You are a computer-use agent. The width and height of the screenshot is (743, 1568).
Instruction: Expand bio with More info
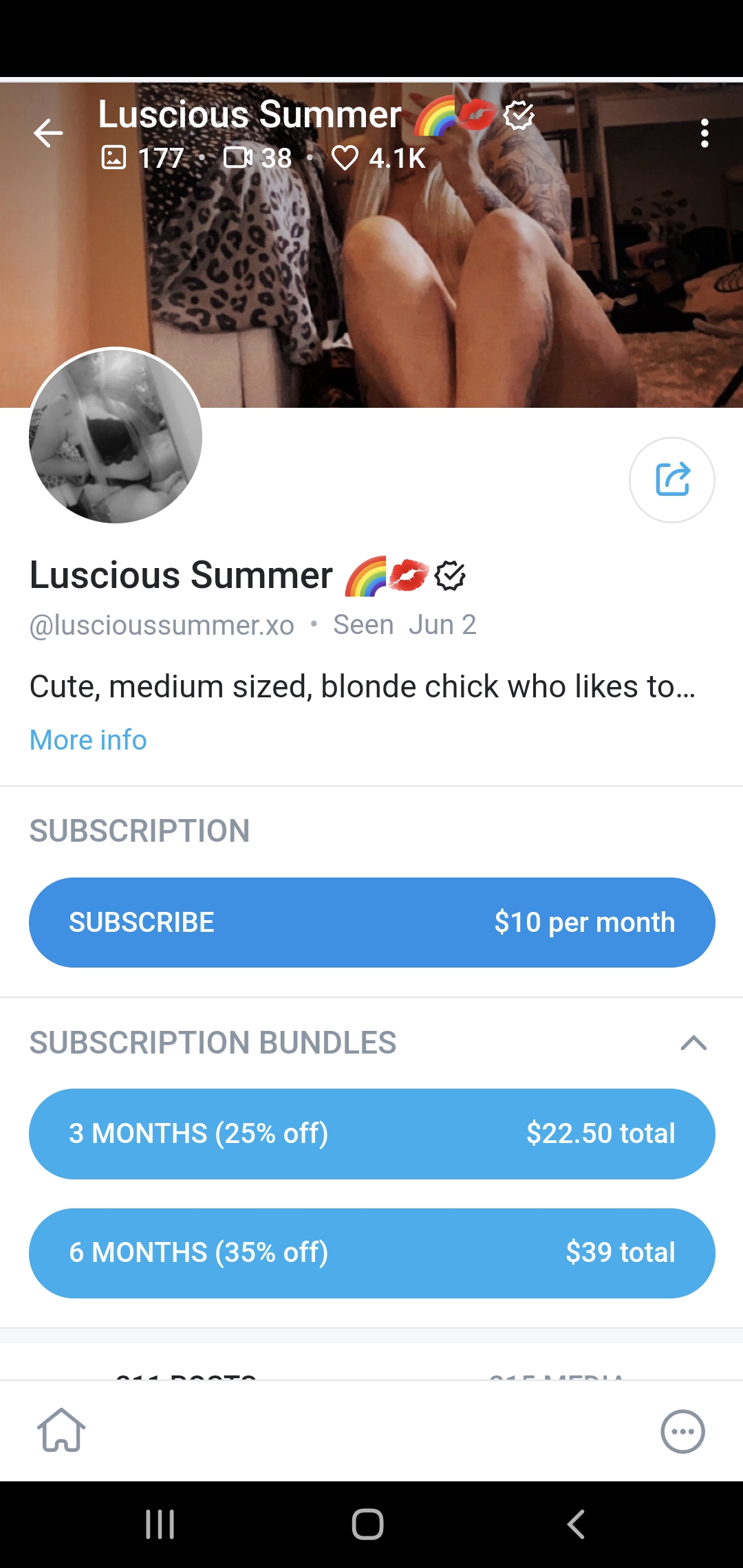pyautogui.click(x=88, y=740)
